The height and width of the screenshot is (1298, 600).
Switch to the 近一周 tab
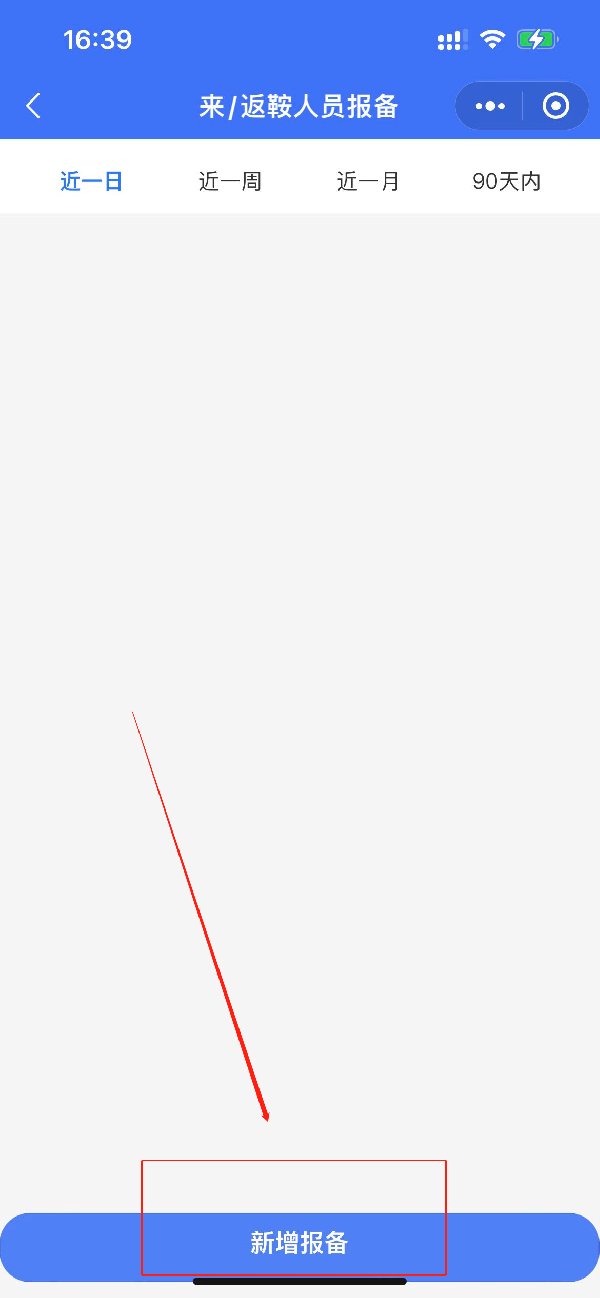coord(230,181)
